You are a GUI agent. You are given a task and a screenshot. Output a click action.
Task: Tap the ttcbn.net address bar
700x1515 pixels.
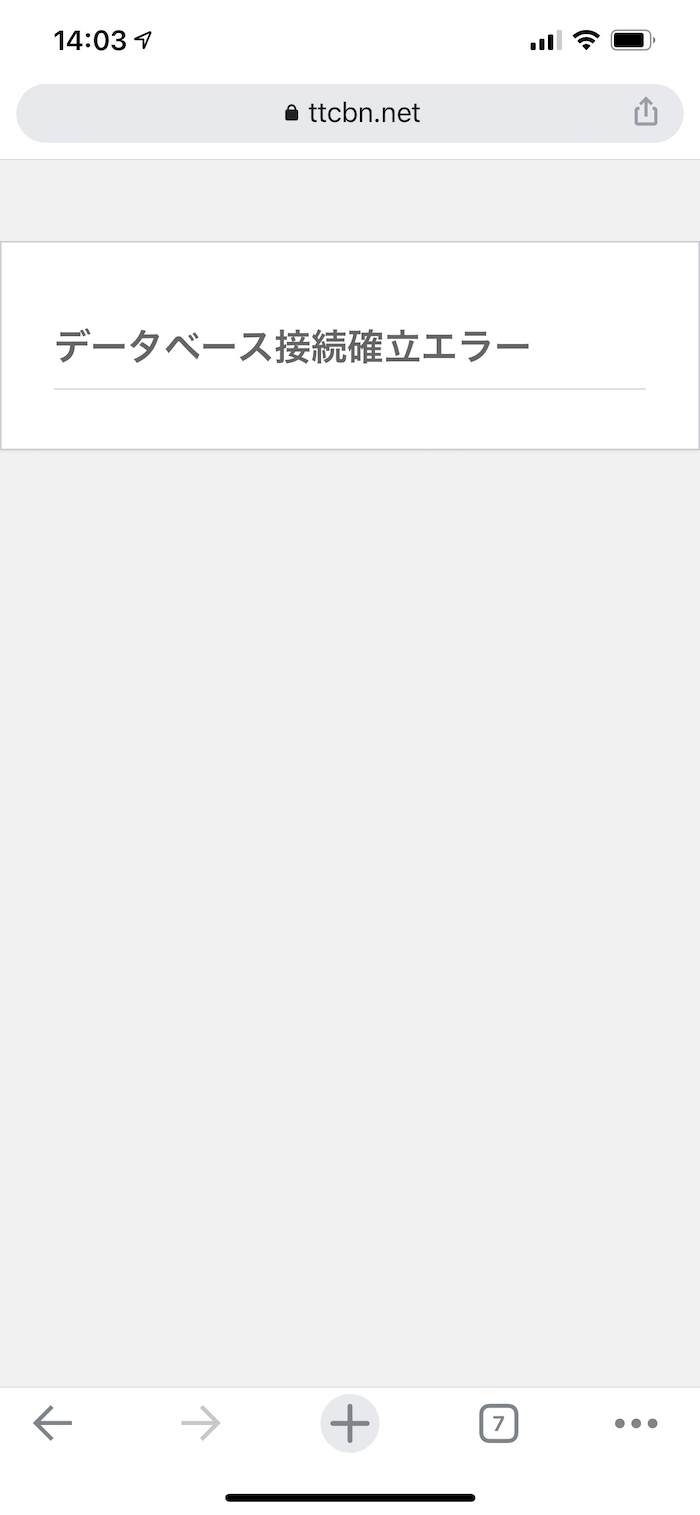350,113
